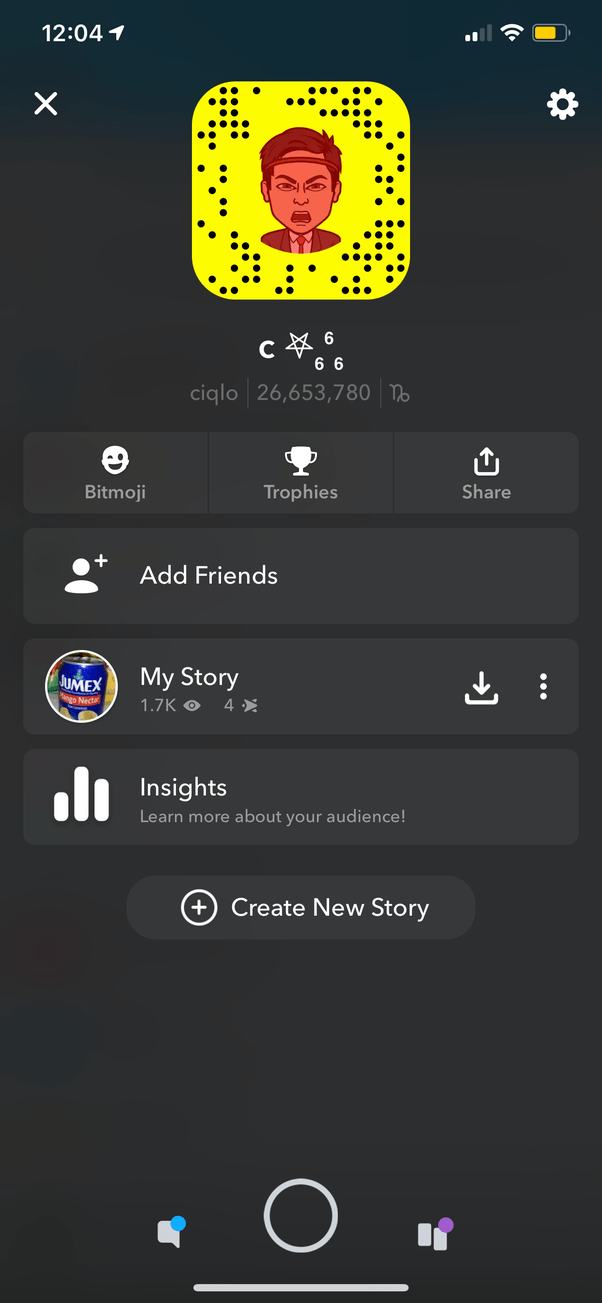Open Add Friends

click(300, 576)
